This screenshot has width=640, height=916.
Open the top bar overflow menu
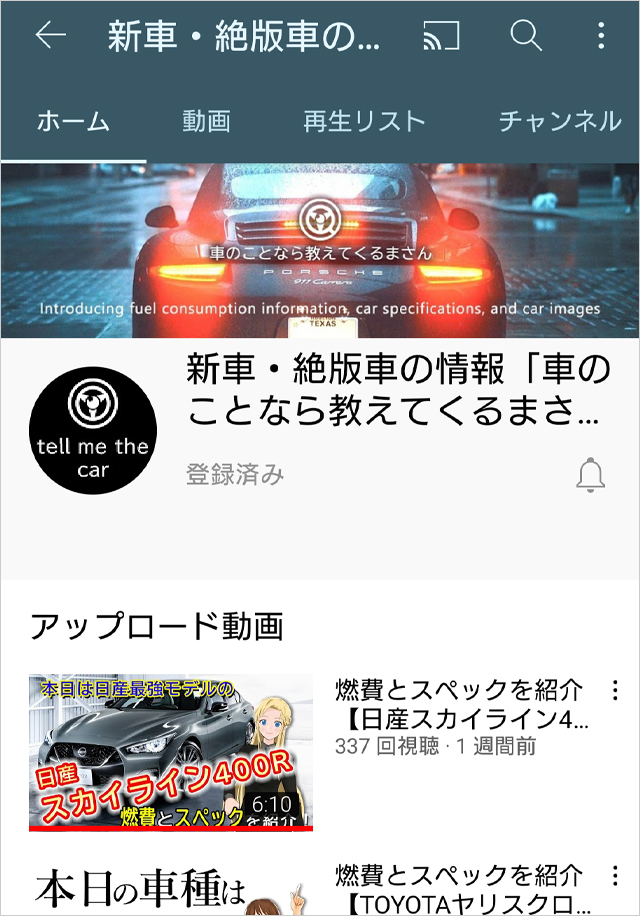click(600, 36)
